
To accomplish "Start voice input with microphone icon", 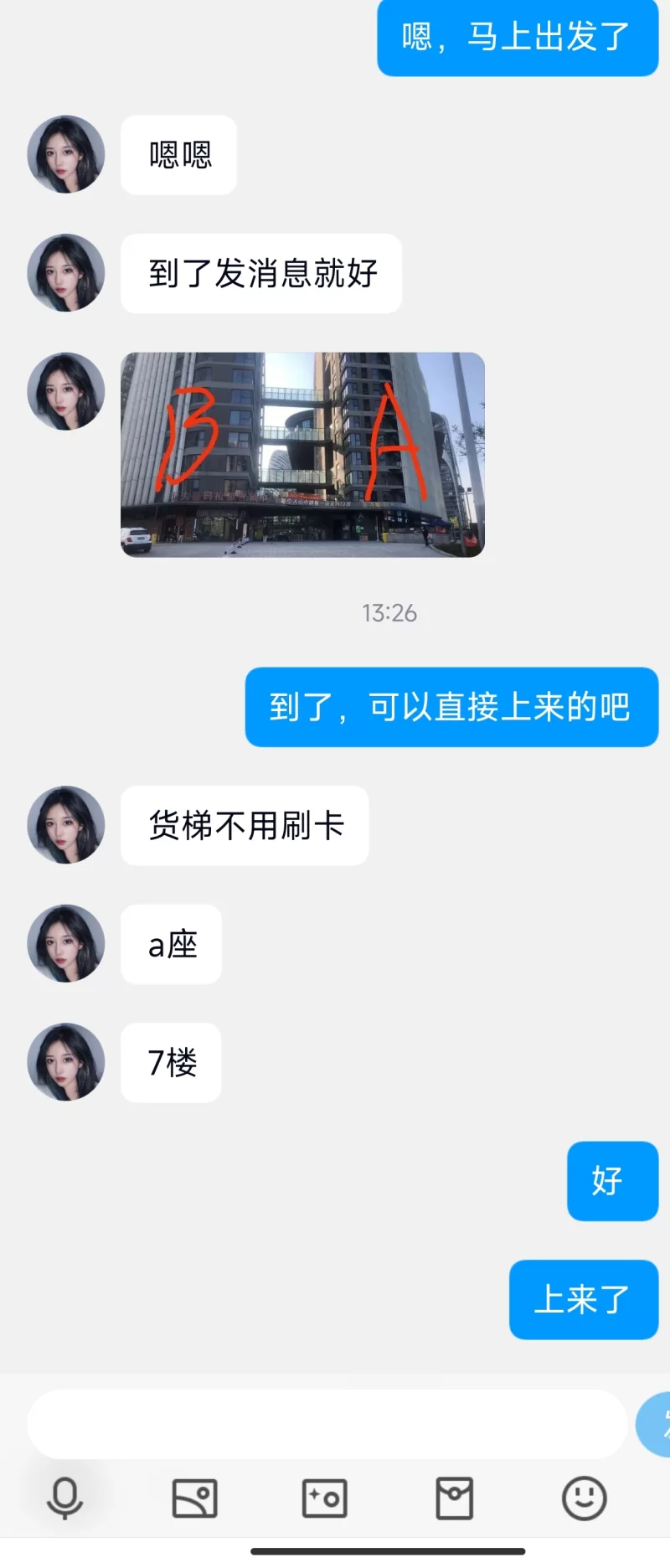I will (64, 1498).
